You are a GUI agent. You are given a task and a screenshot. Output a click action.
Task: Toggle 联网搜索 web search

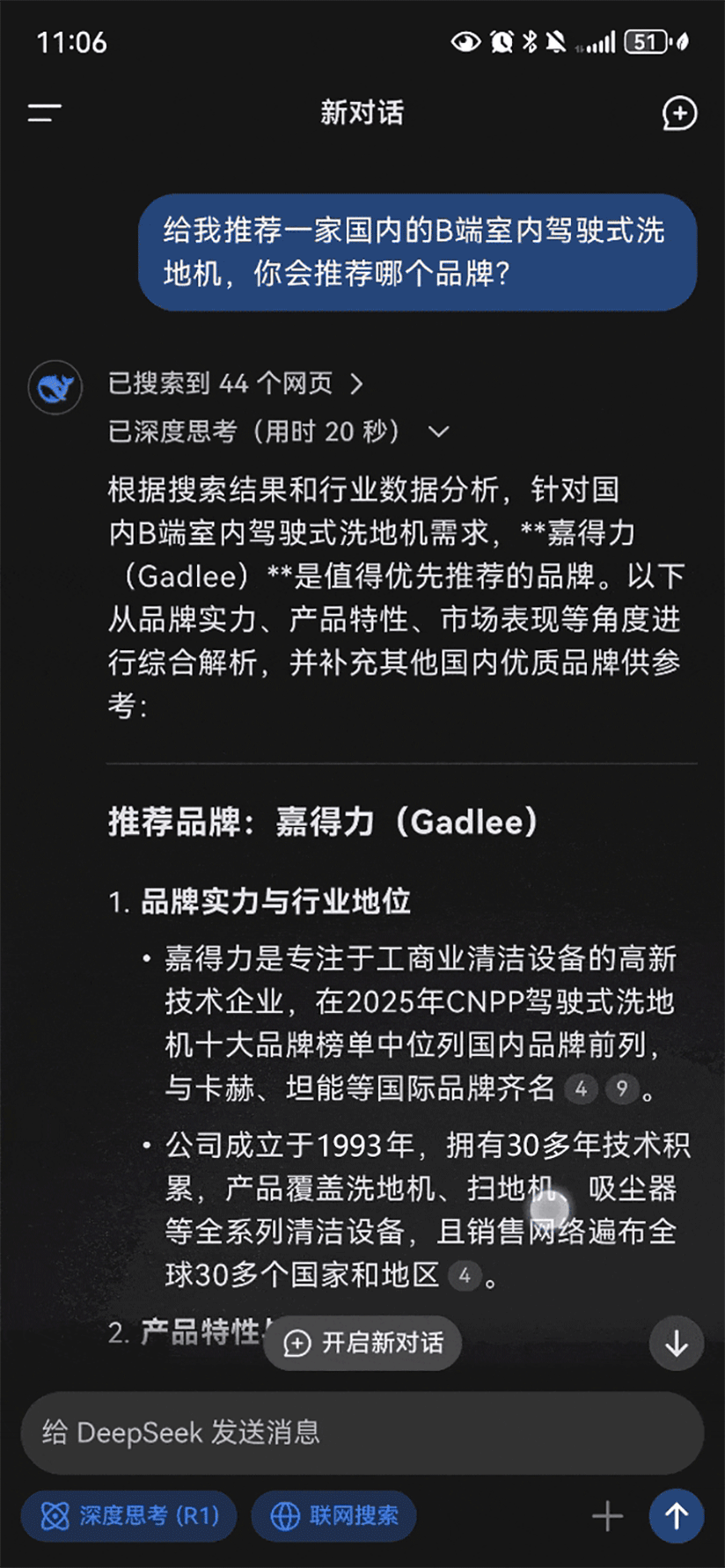(333, 1516)
